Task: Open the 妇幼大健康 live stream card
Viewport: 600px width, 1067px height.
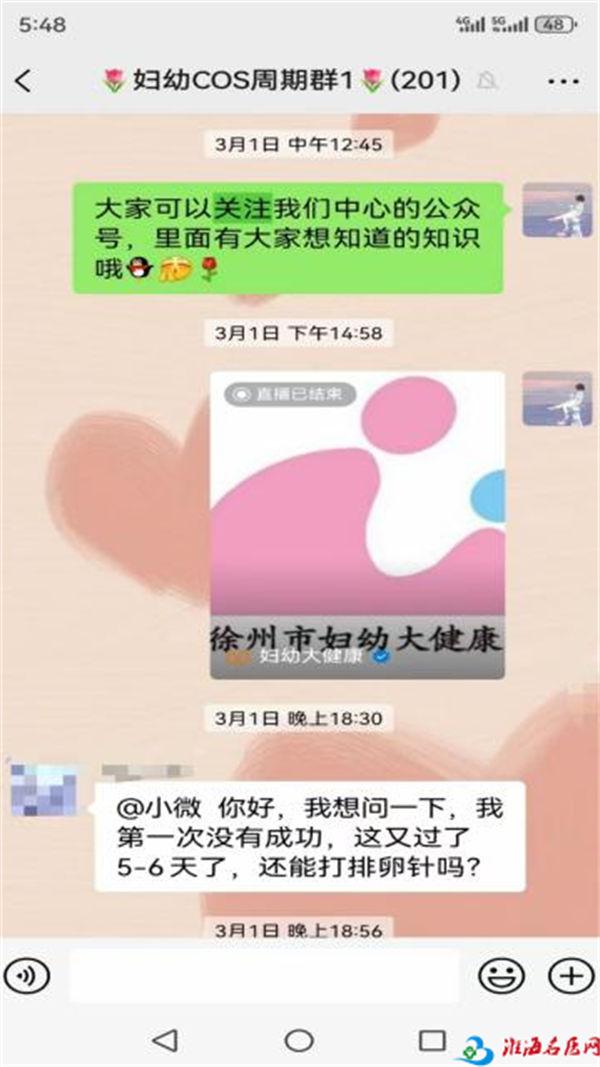Action: click(357, 524)
